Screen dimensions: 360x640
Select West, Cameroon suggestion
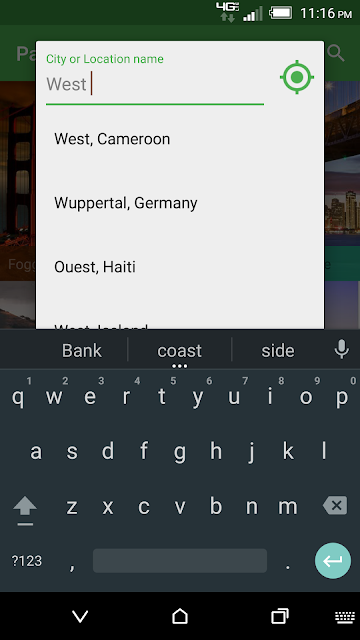tap(180, 139)
